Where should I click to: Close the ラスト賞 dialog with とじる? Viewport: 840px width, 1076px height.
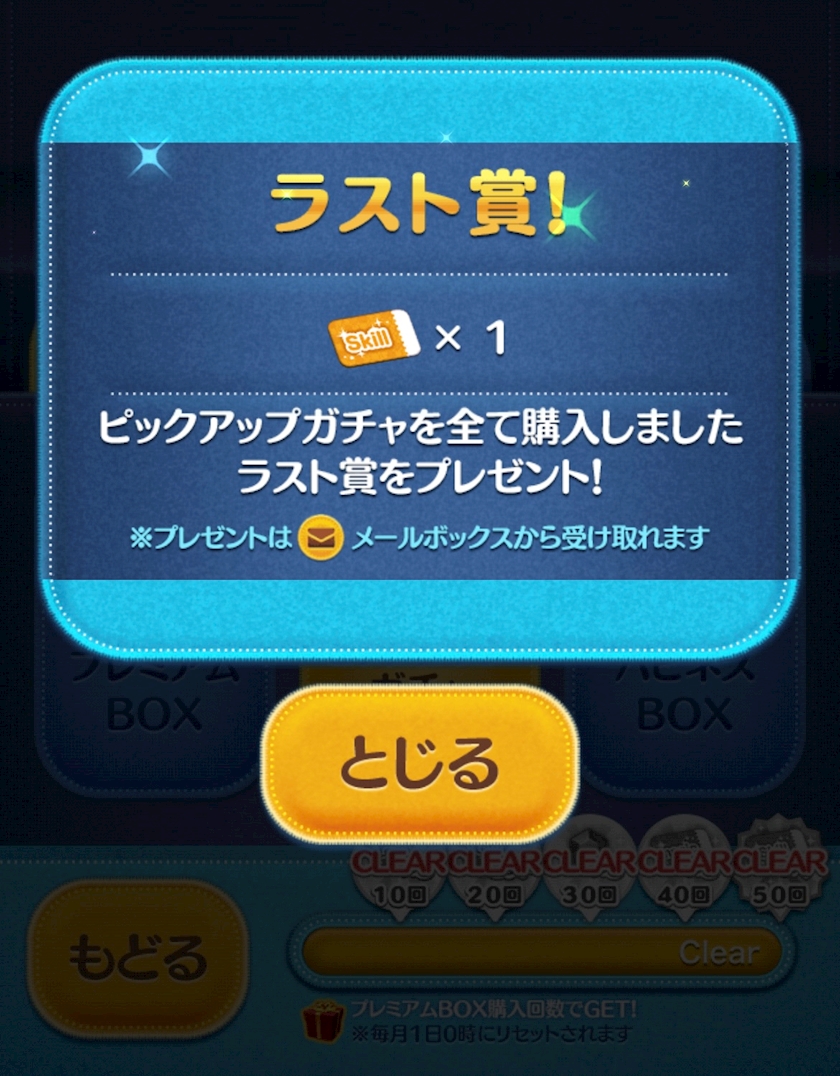[420, 765]
